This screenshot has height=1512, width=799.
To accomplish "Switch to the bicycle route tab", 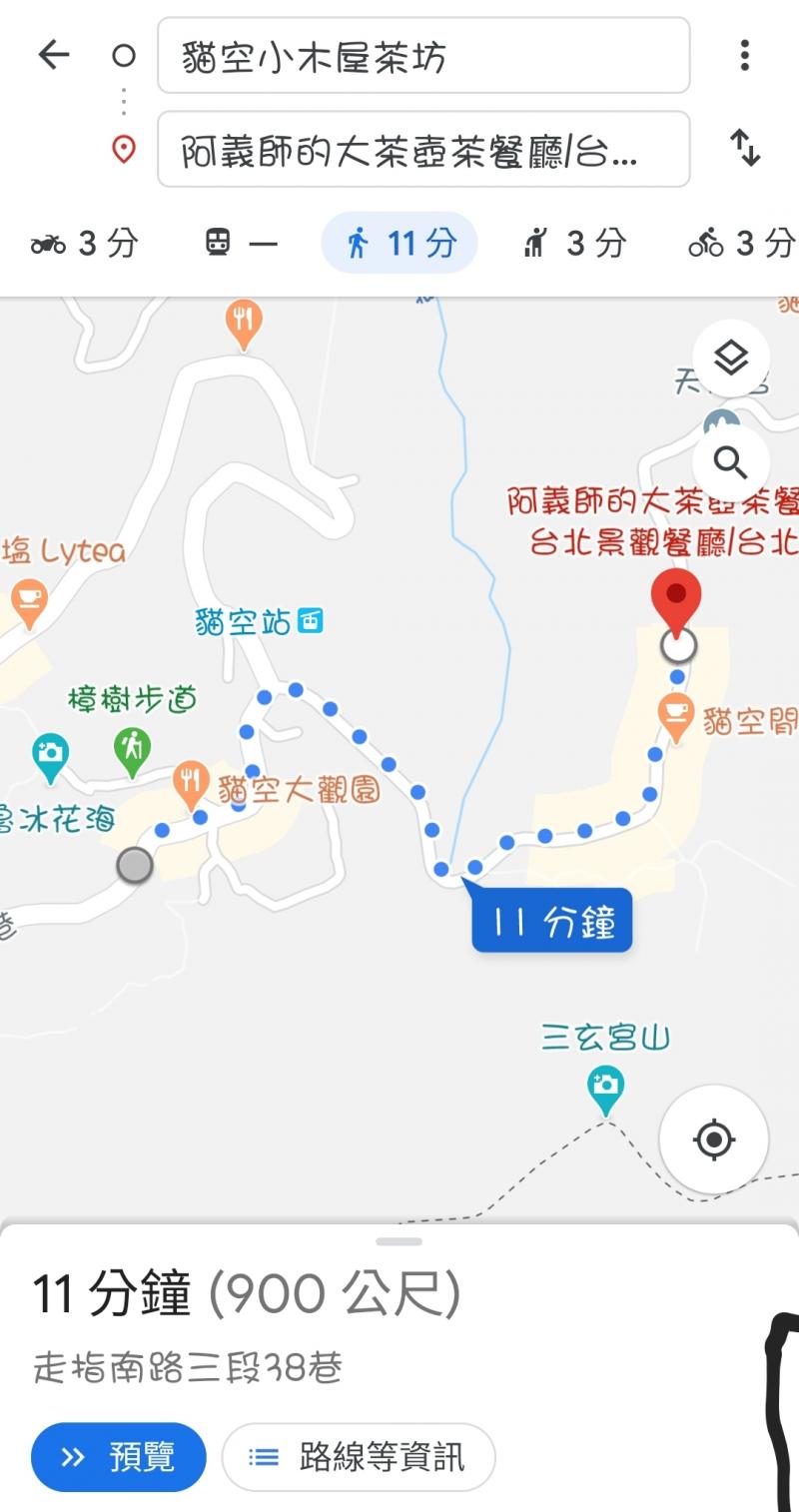I will click(x=741, y=243).
